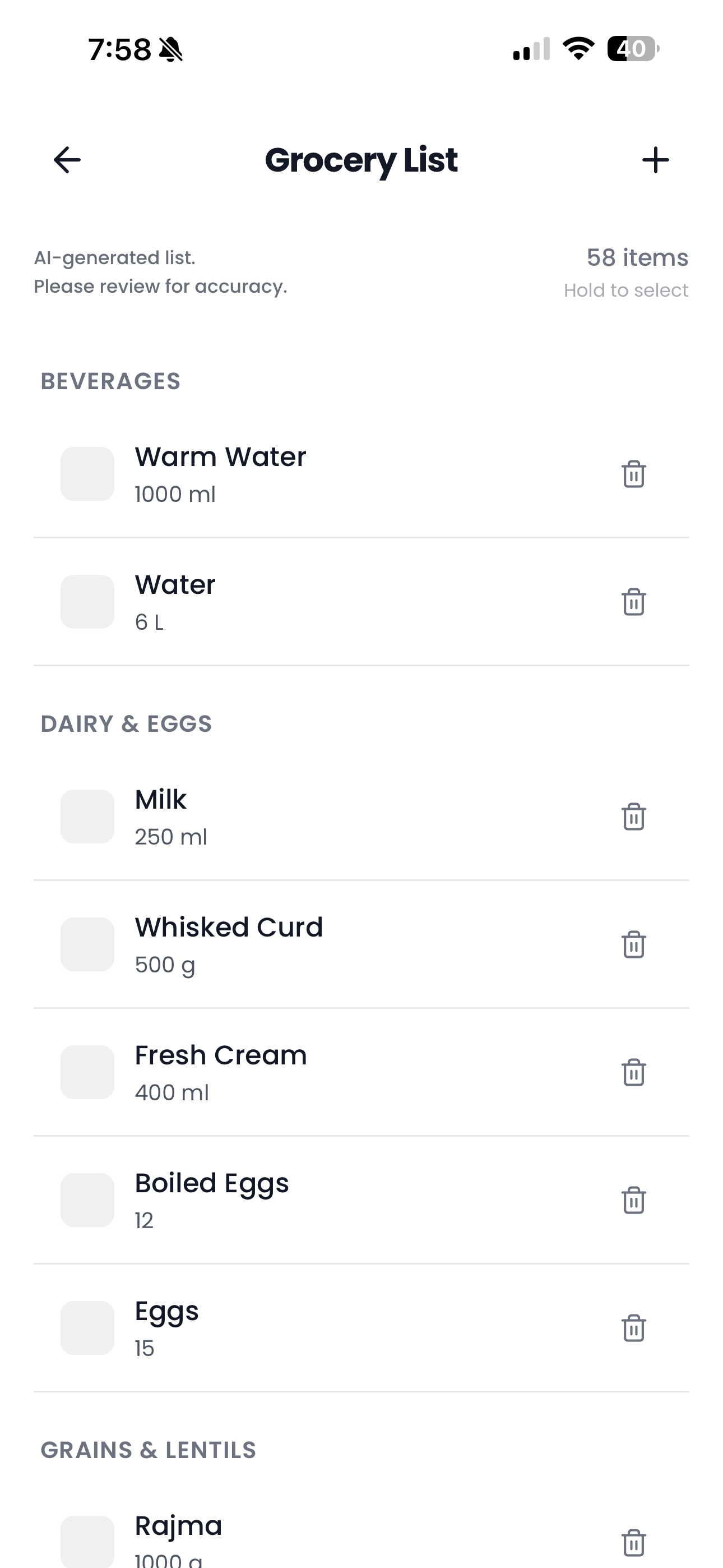Delete Water from the list
This screenshot has width=723, height=1568.
[x=633, y=602]
